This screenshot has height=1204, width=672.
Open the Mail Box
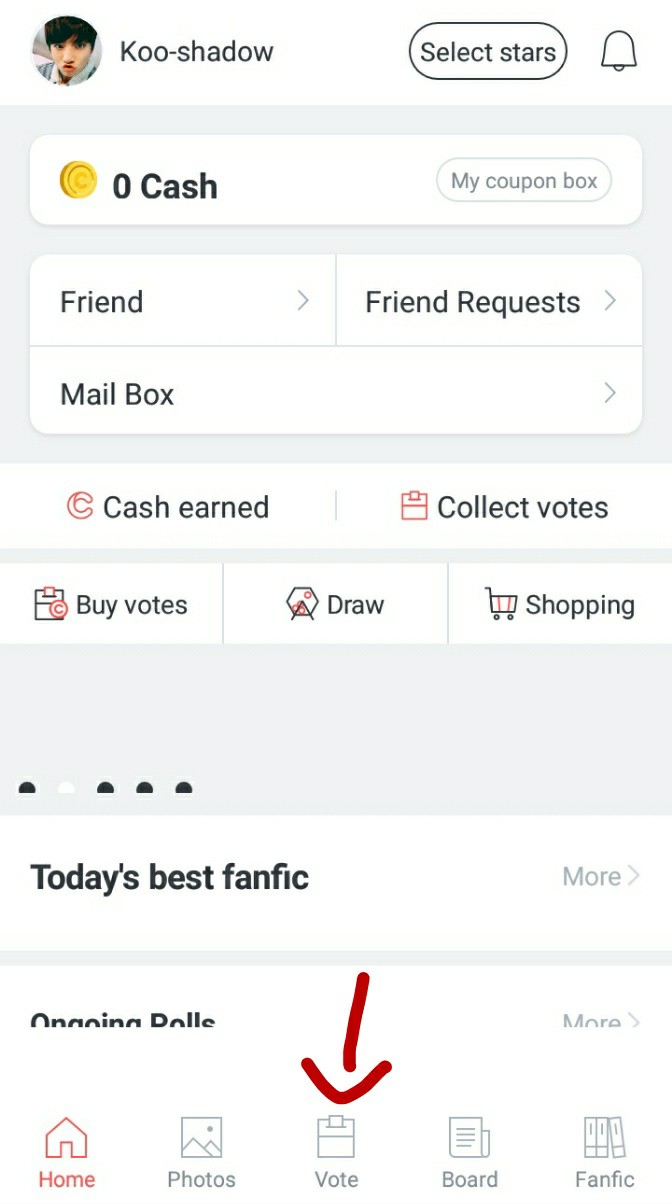(336, 393)
